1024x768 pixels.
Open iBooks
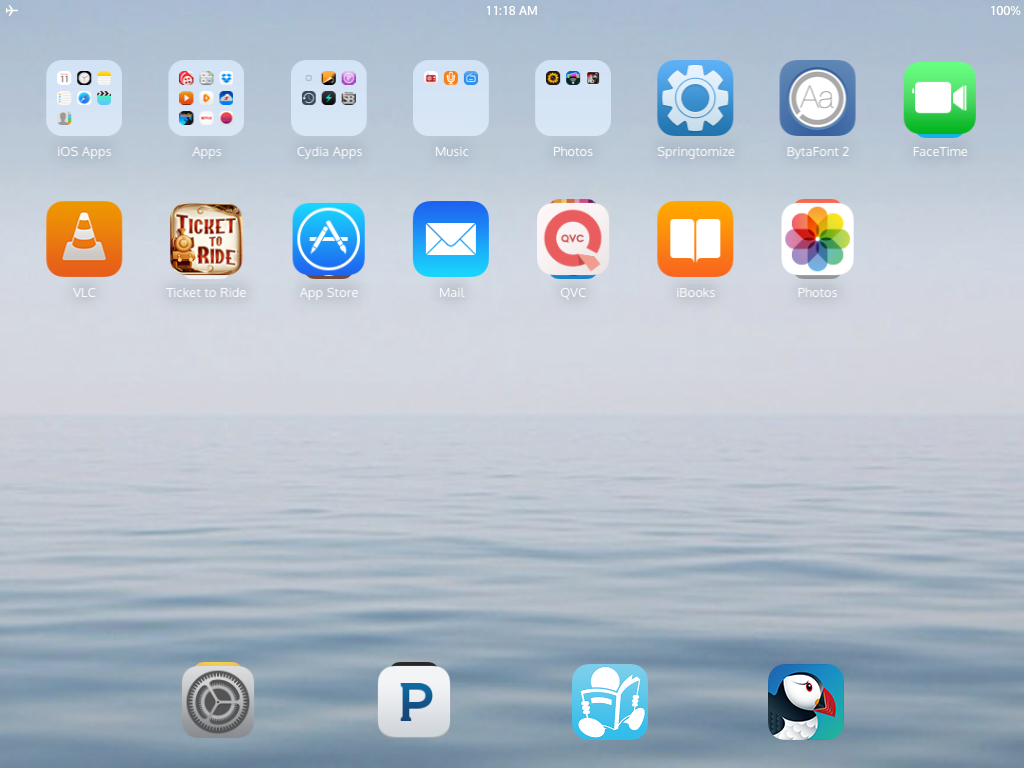pos(695,239)
